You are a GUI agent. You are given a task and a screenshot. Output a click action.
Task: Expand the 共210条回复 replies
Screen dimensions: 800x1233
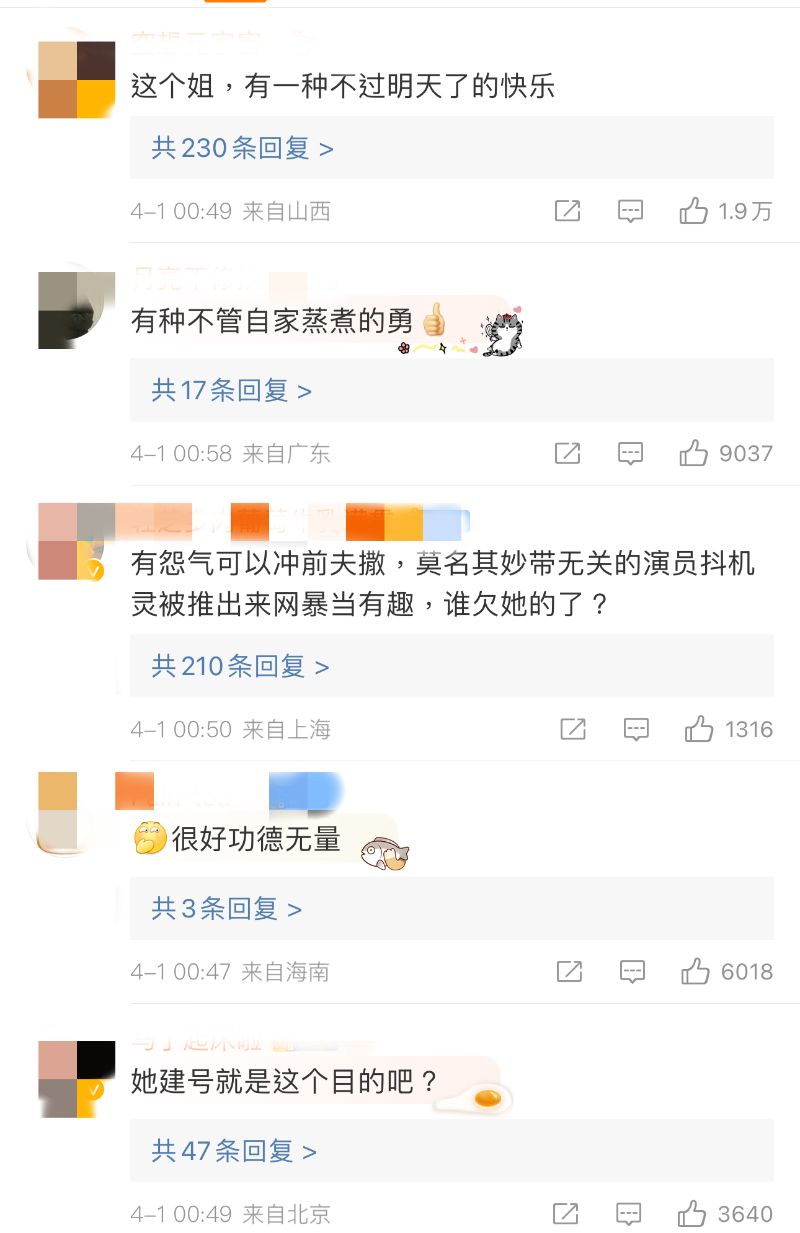pyautogui.click(x=240, y=667)
